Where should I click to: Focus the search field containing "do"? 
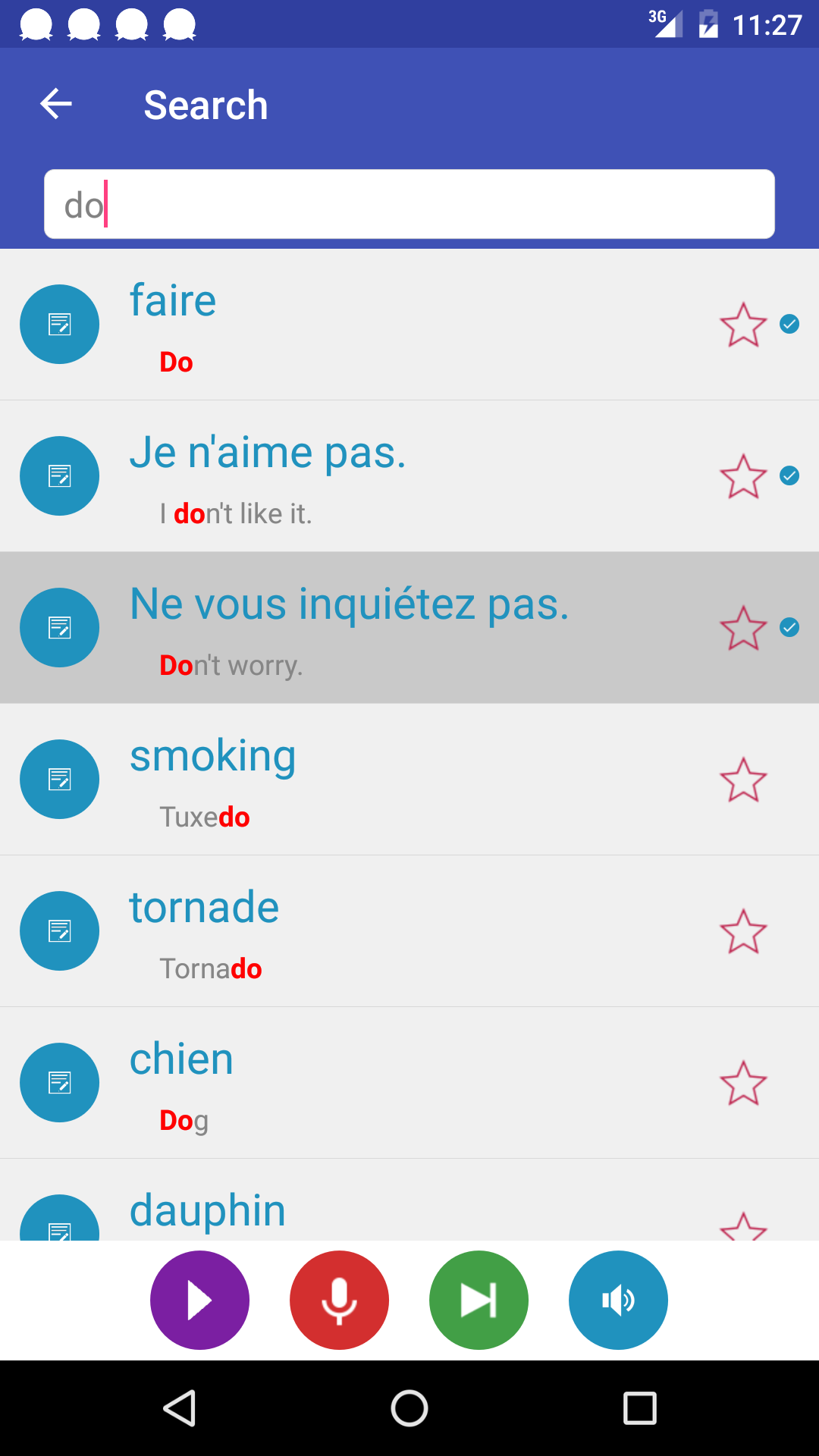coord(409,205)
